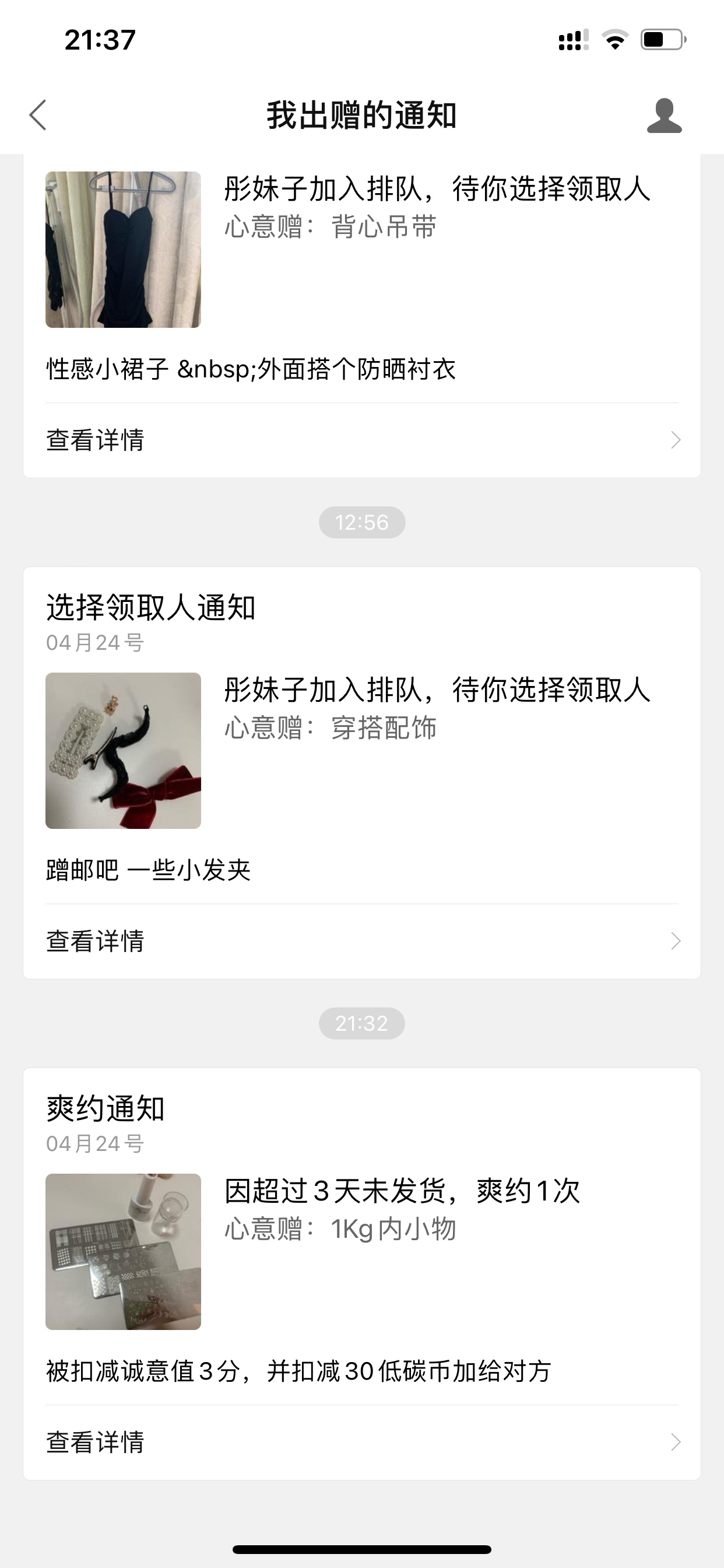The image size is (724, 1568).
Task: Open 查看详情 under 爽约通知
Action: 361,1442
